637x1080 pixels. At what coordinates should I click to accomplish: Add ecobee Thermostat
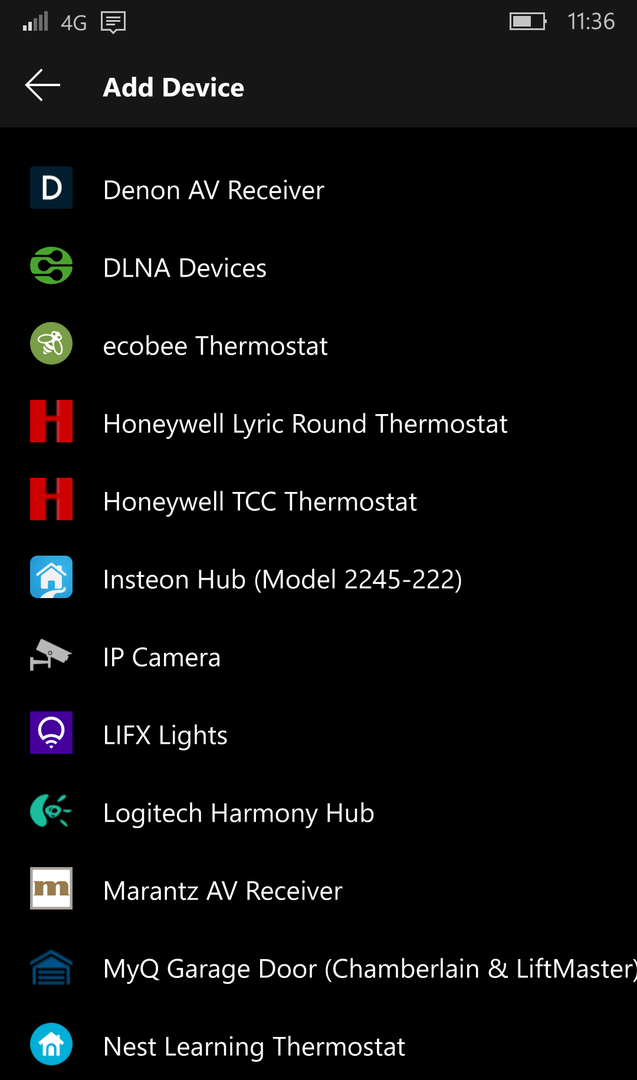coord(215,346)
